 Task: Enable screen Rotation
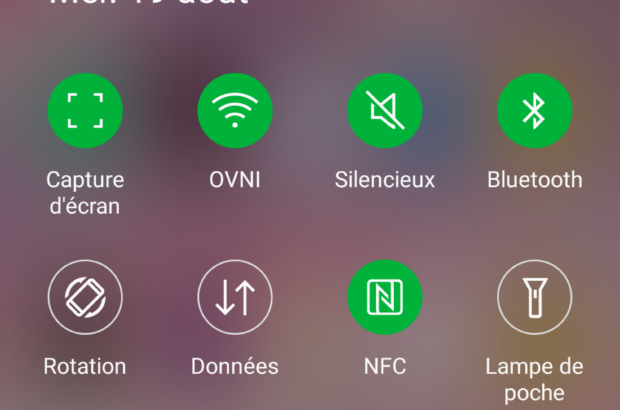pyautogui.click(x=85, y=298)
